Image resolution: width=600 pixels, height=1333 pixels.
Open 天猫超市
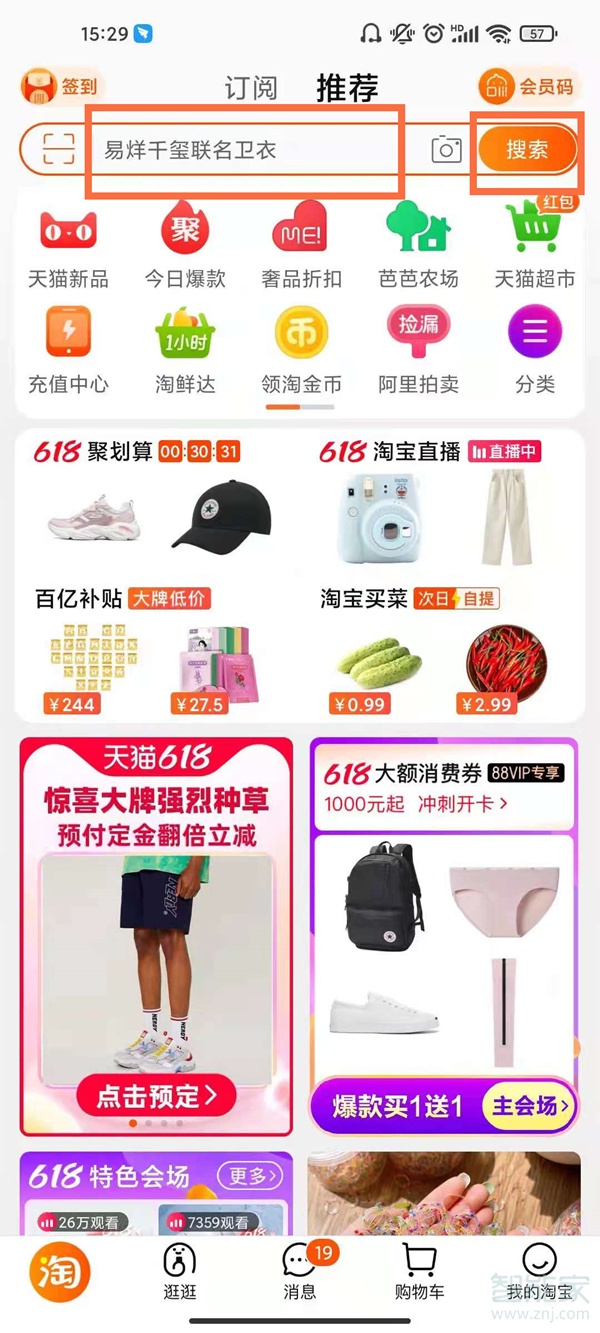[535, 245]
